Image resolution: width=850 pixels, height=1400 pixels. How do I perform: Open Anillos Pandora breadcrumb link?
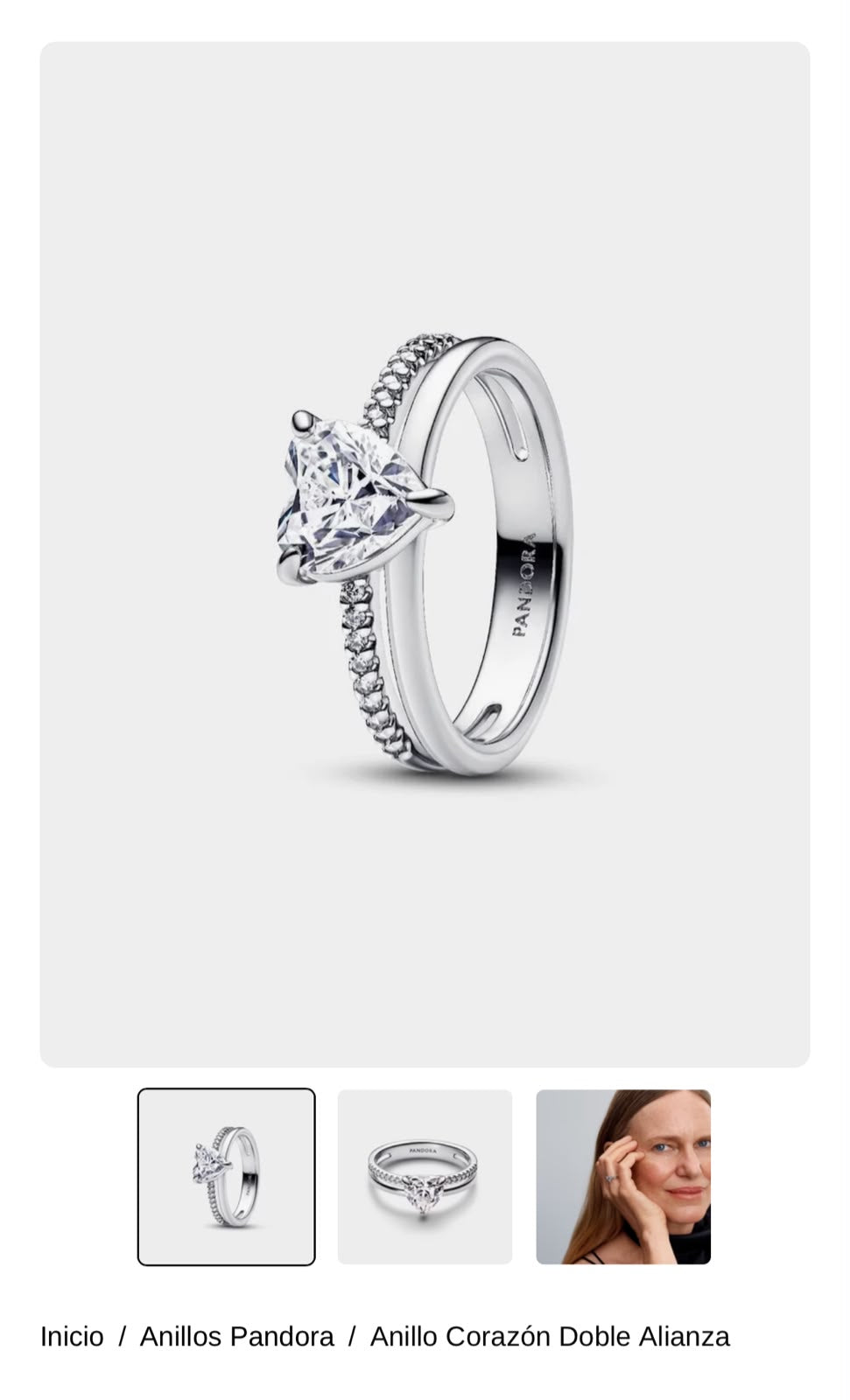pyautogui.click(x=236, y=1336)
